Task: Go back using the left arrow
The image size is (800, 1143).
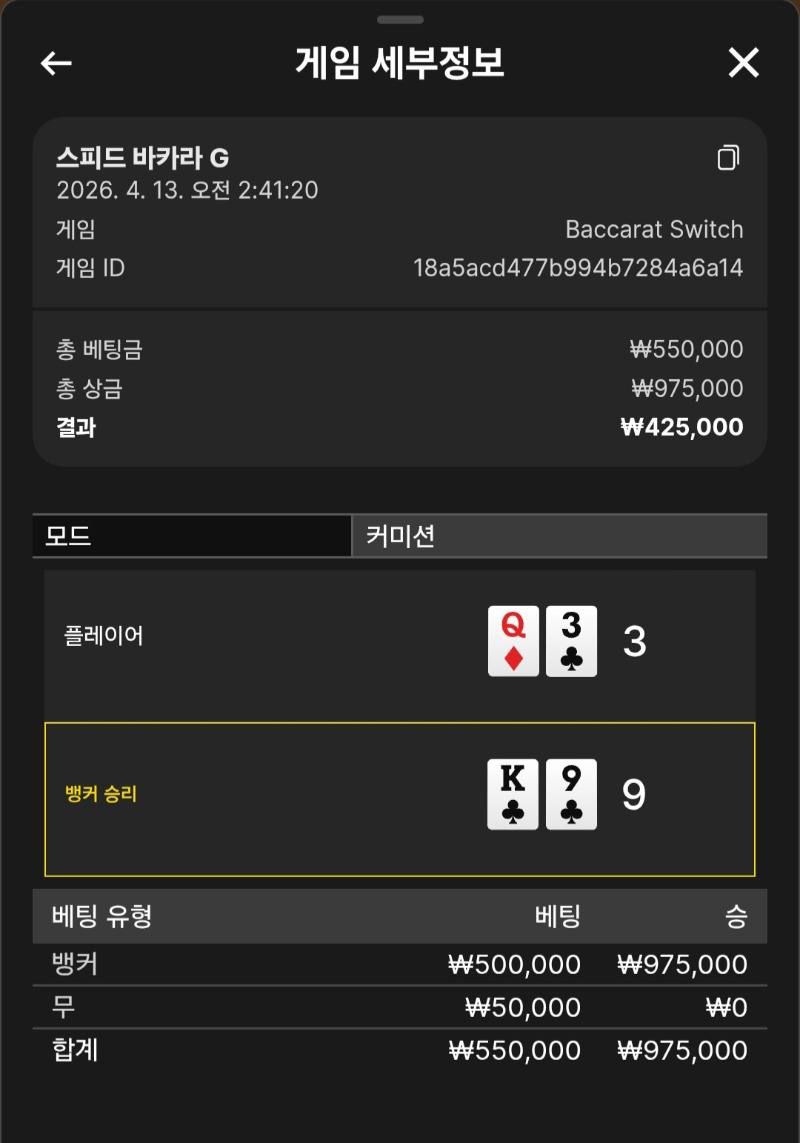Action: (56, 63)
